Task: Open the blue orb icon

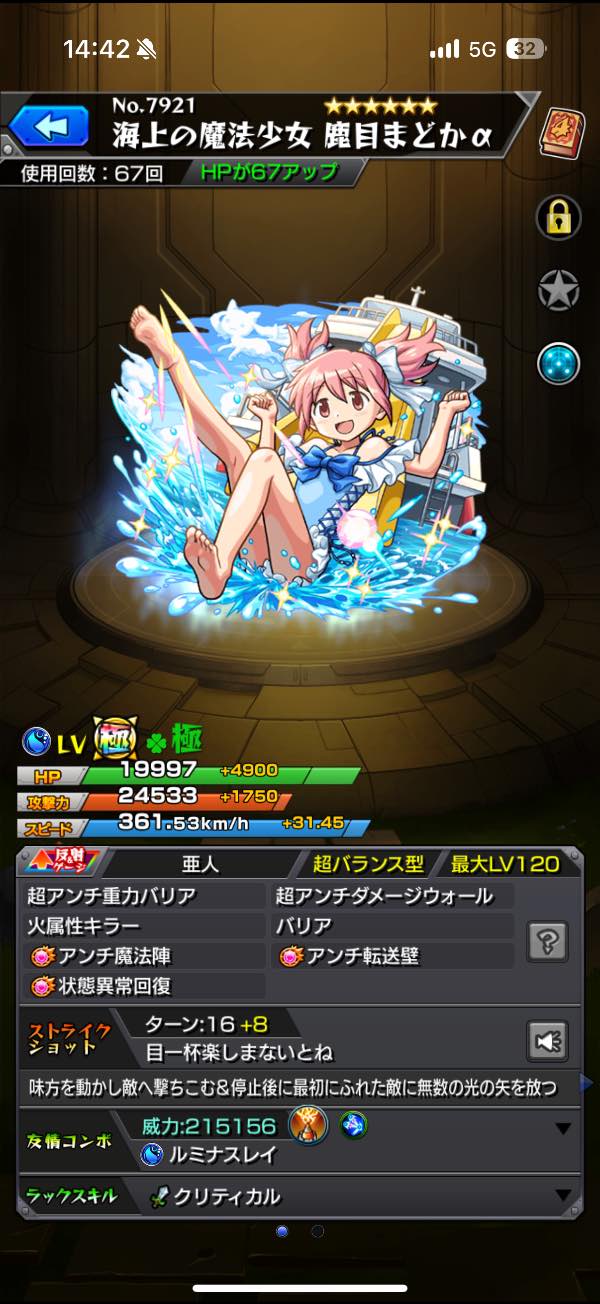Action: 559,364
